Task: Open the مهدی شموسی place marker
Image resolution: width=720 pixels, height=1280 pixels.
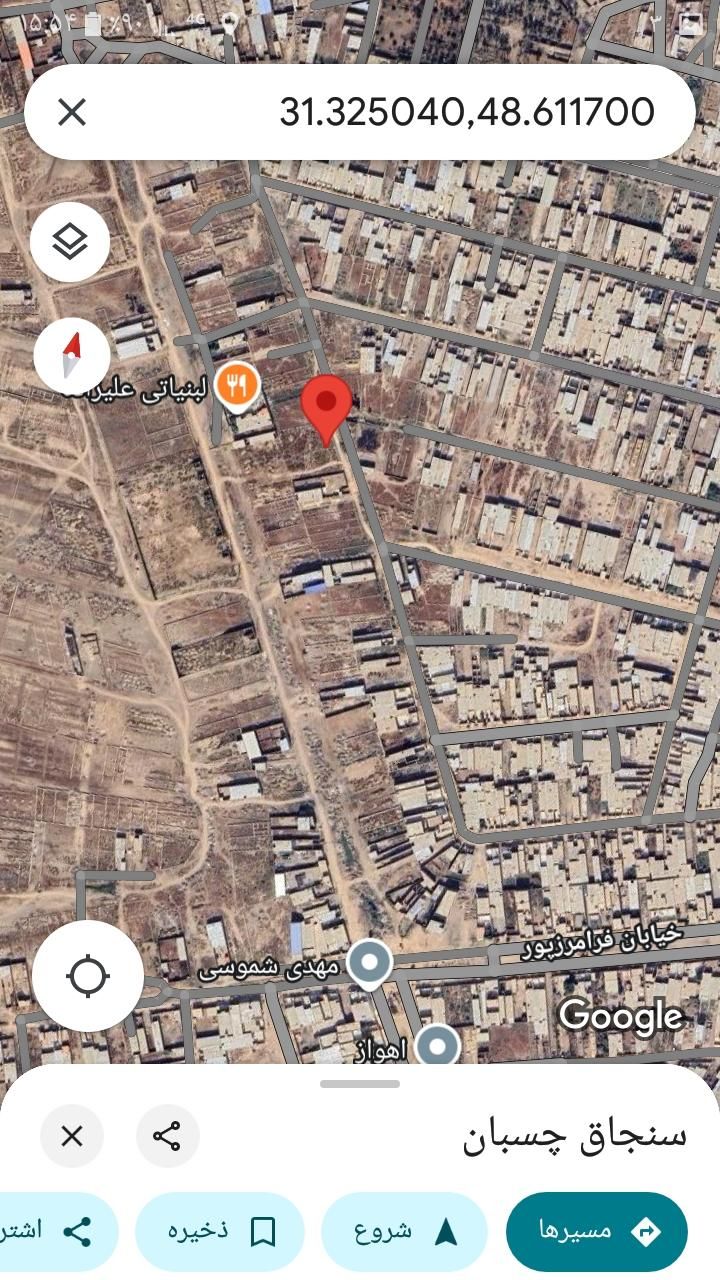Action: [x=369, y=964]
